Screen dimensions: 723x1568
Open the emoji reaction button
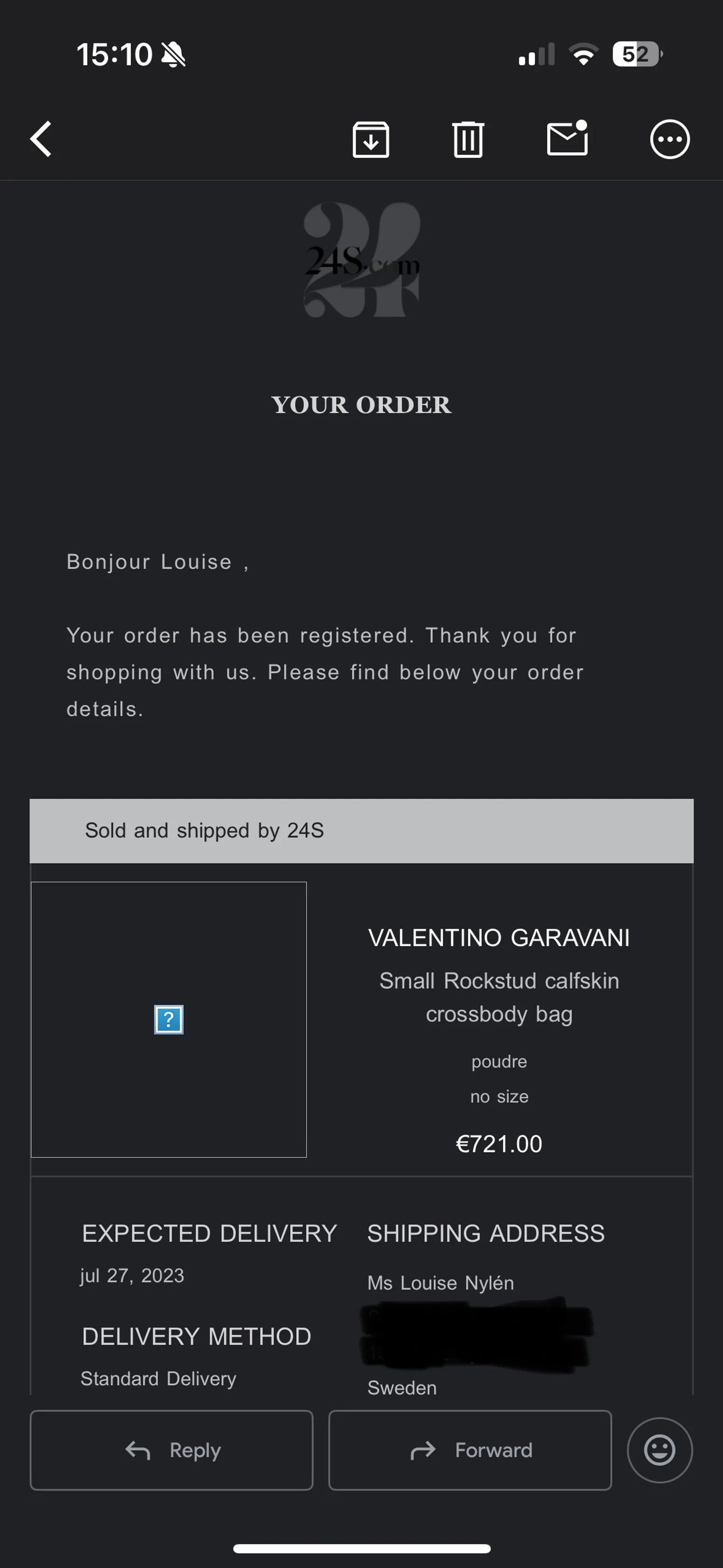click(659, 1450)
